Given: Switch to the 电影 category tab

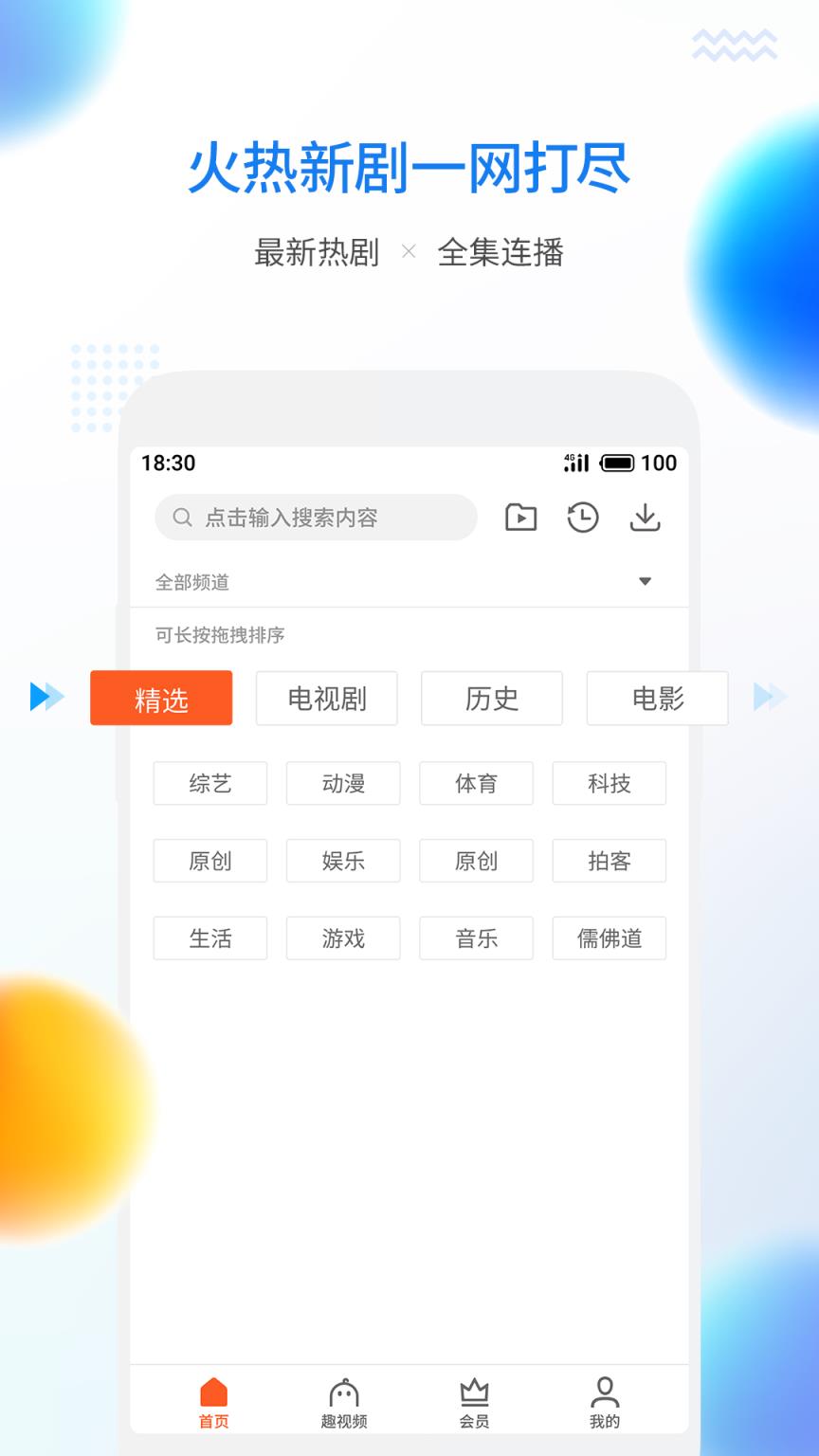Looking at the screenshot, I should [657, 699].
